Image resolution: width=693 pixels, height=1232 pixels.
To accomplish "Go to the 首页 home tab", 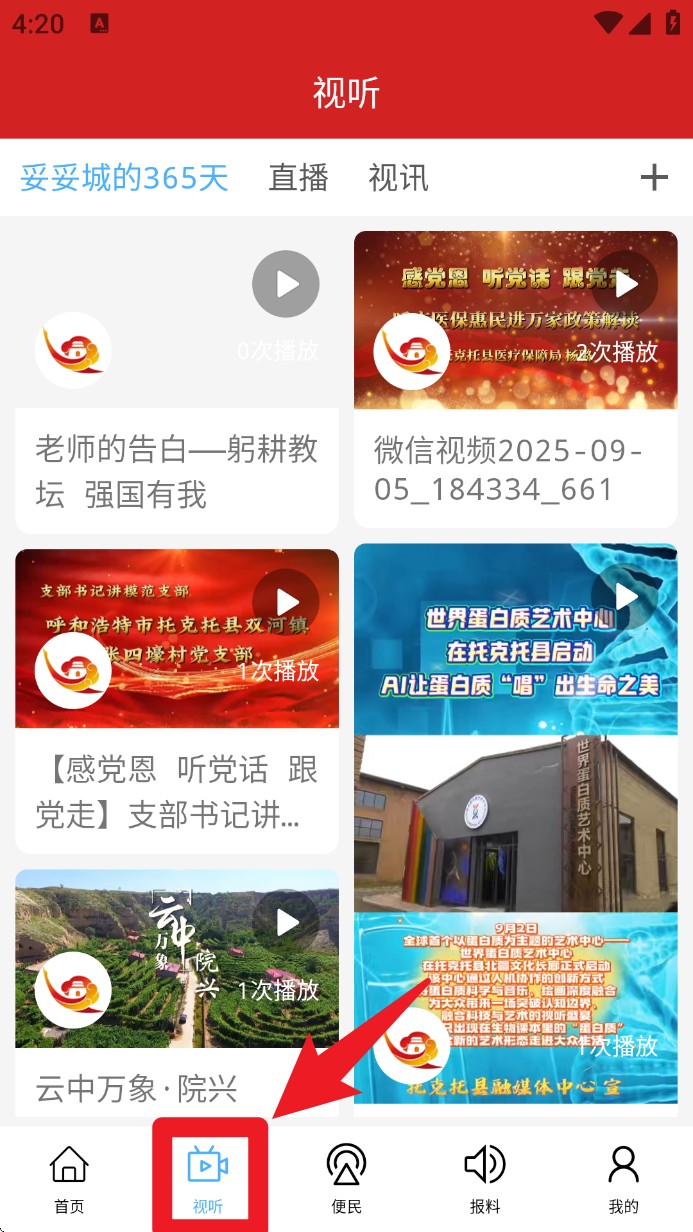I will tap(69, 1179).
